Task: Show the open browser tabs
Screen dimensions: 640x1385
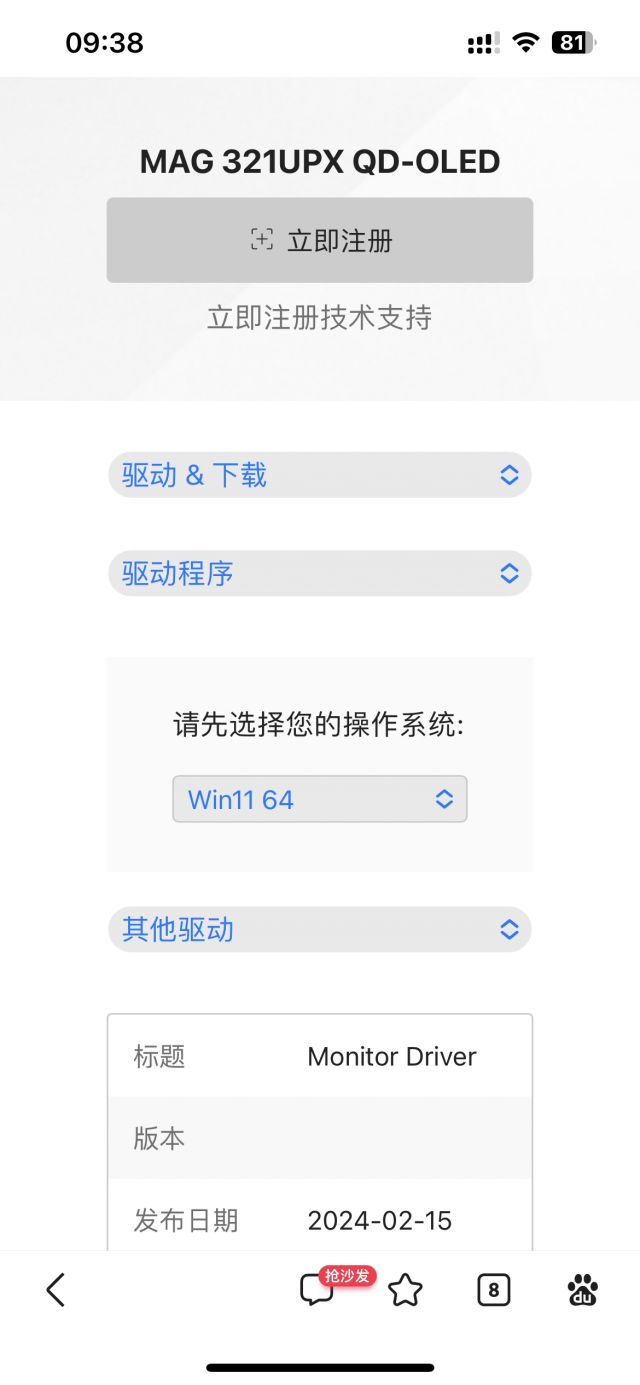Action: [493, 1290]
